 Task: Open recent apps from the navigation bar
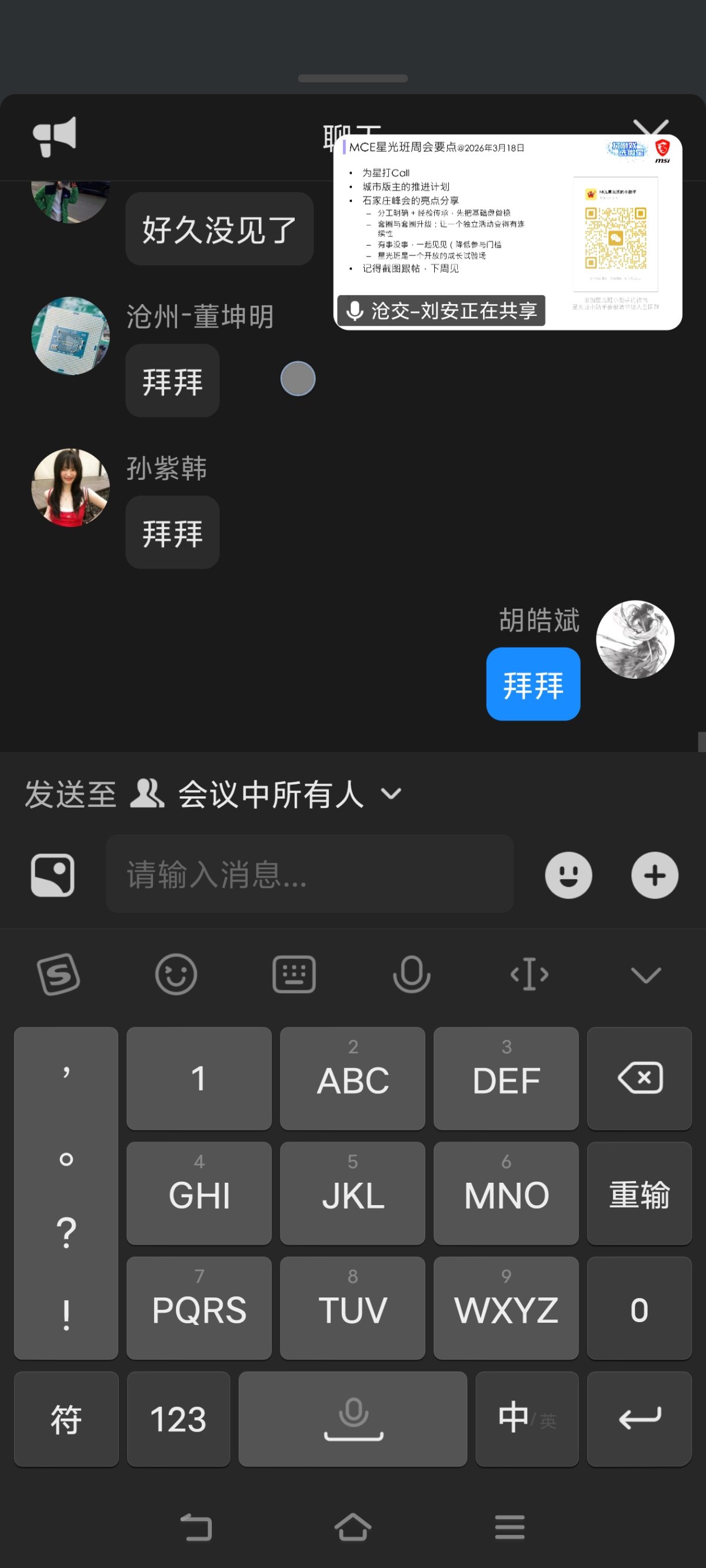(x=509, y=1528)
